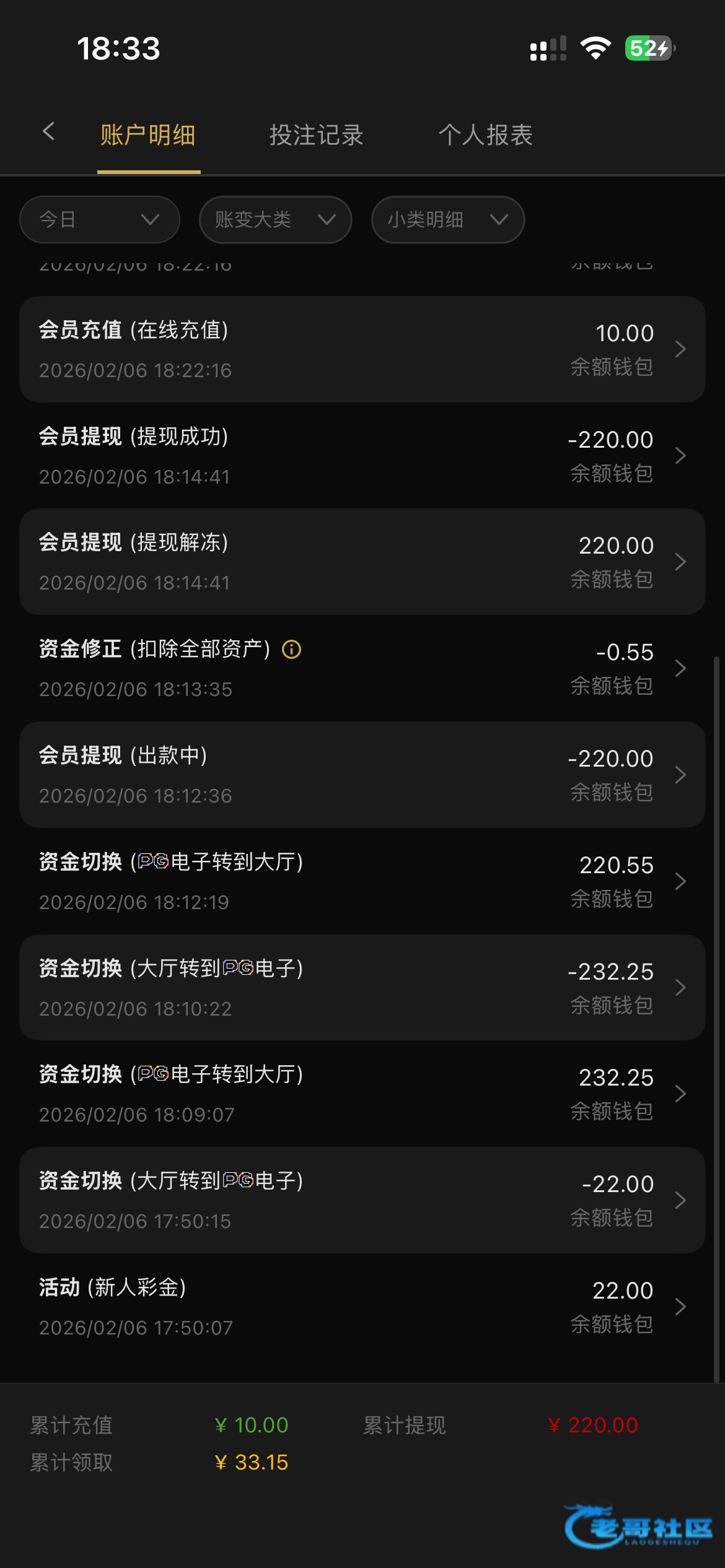Image resolution: width=725 pixels, height=1568 pixels.
Task: Open the 资金切换 220.55 transfer record
Action: [x=362, y=881]
